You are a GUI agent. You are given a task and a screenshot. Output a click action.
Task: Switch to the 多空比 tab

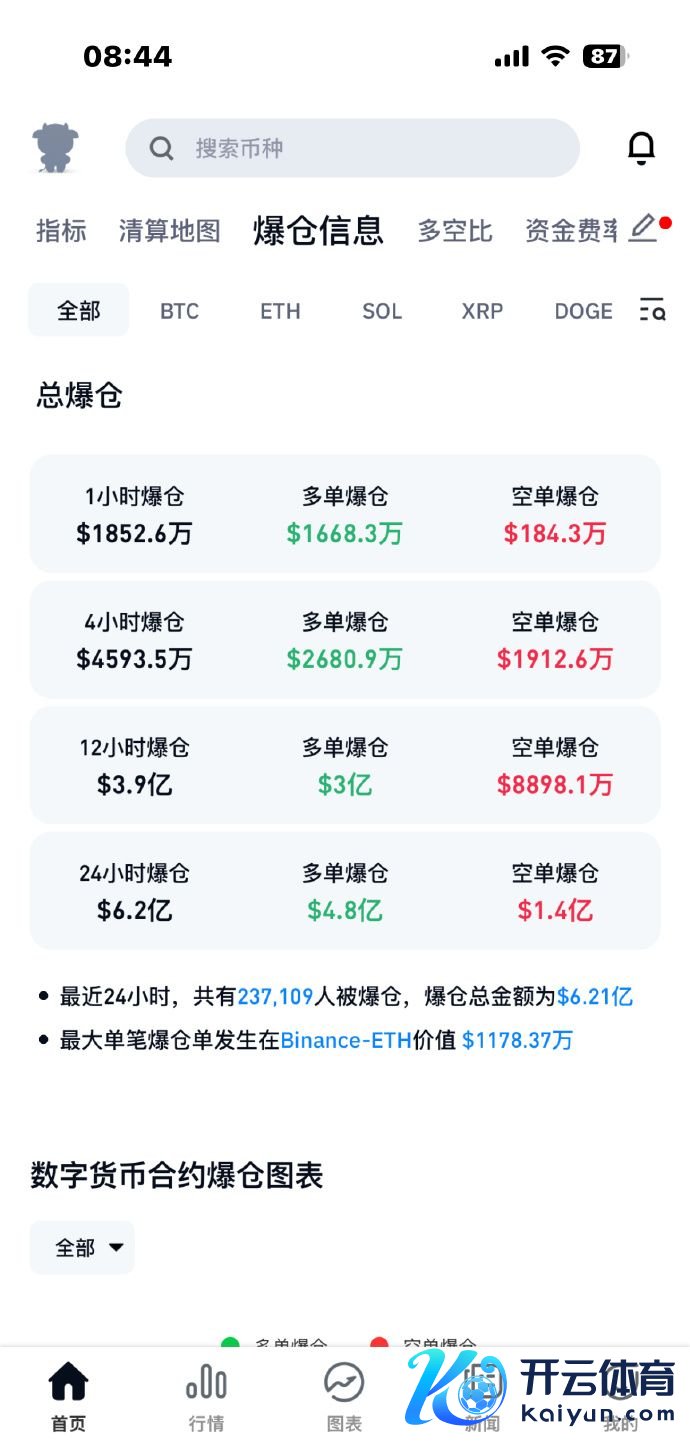click(455, 231)
